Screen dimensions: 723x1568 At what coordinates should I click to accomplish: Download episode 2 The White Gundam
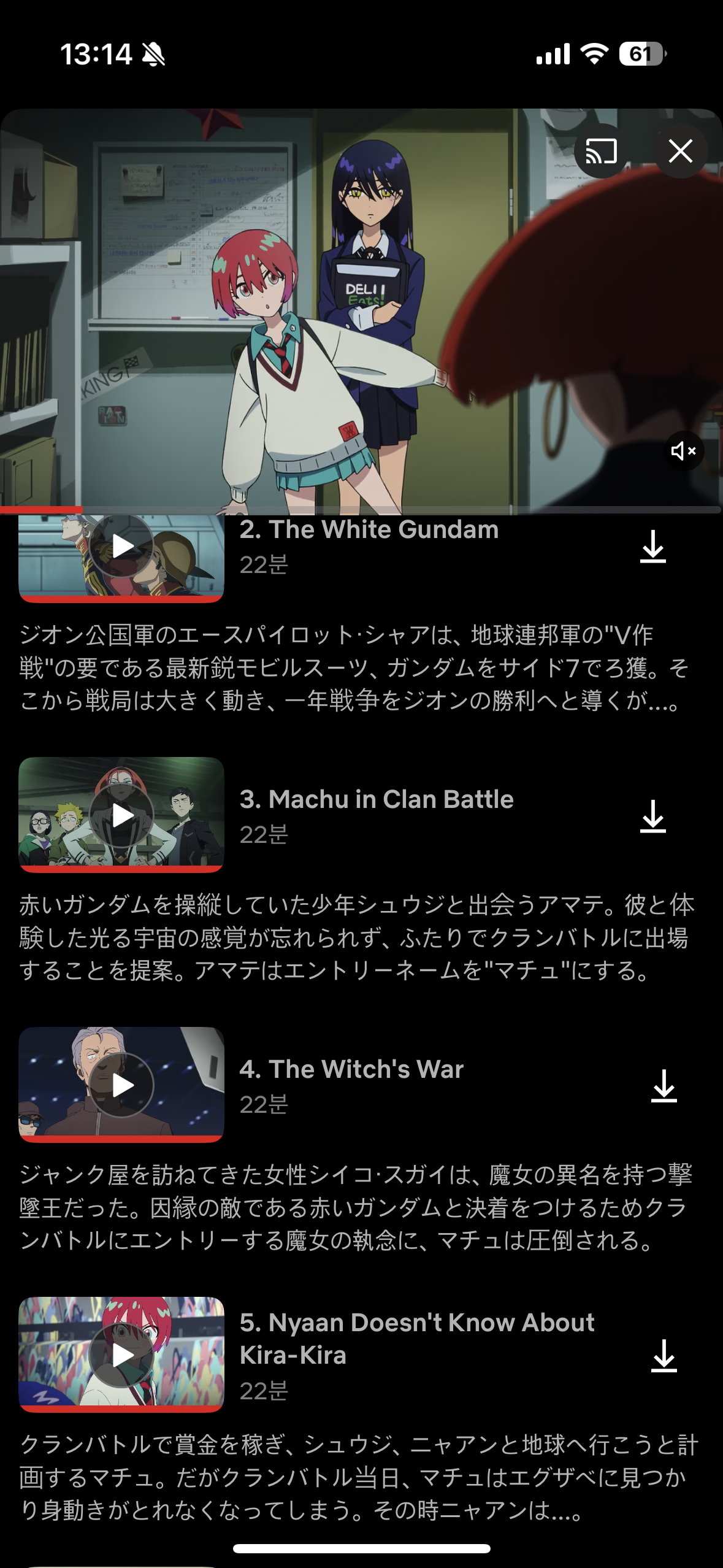pyautogui.click(x=653, y=547)
